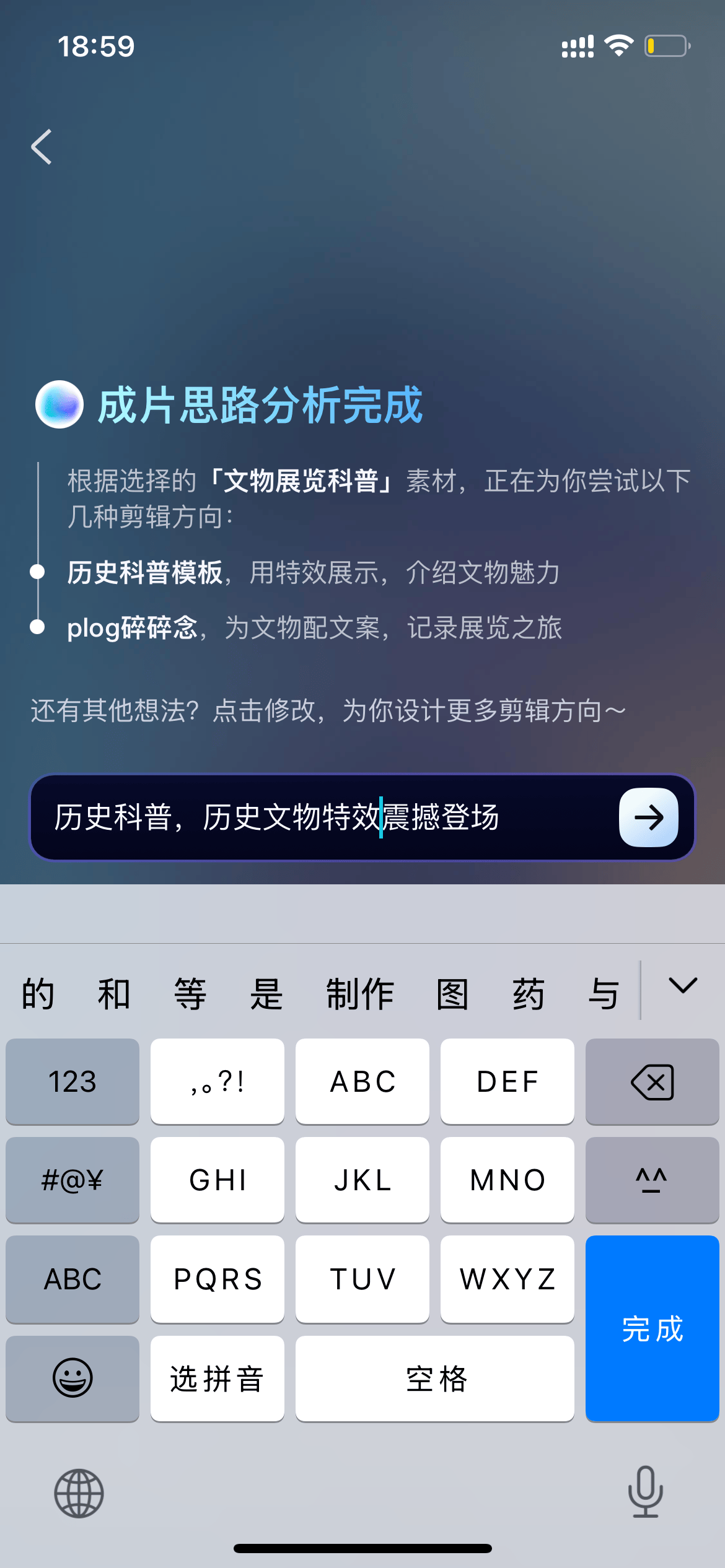Switch keyboards with the globe icon
Viewport: 725px width, 1568px height.
(x=79, y=1492)
